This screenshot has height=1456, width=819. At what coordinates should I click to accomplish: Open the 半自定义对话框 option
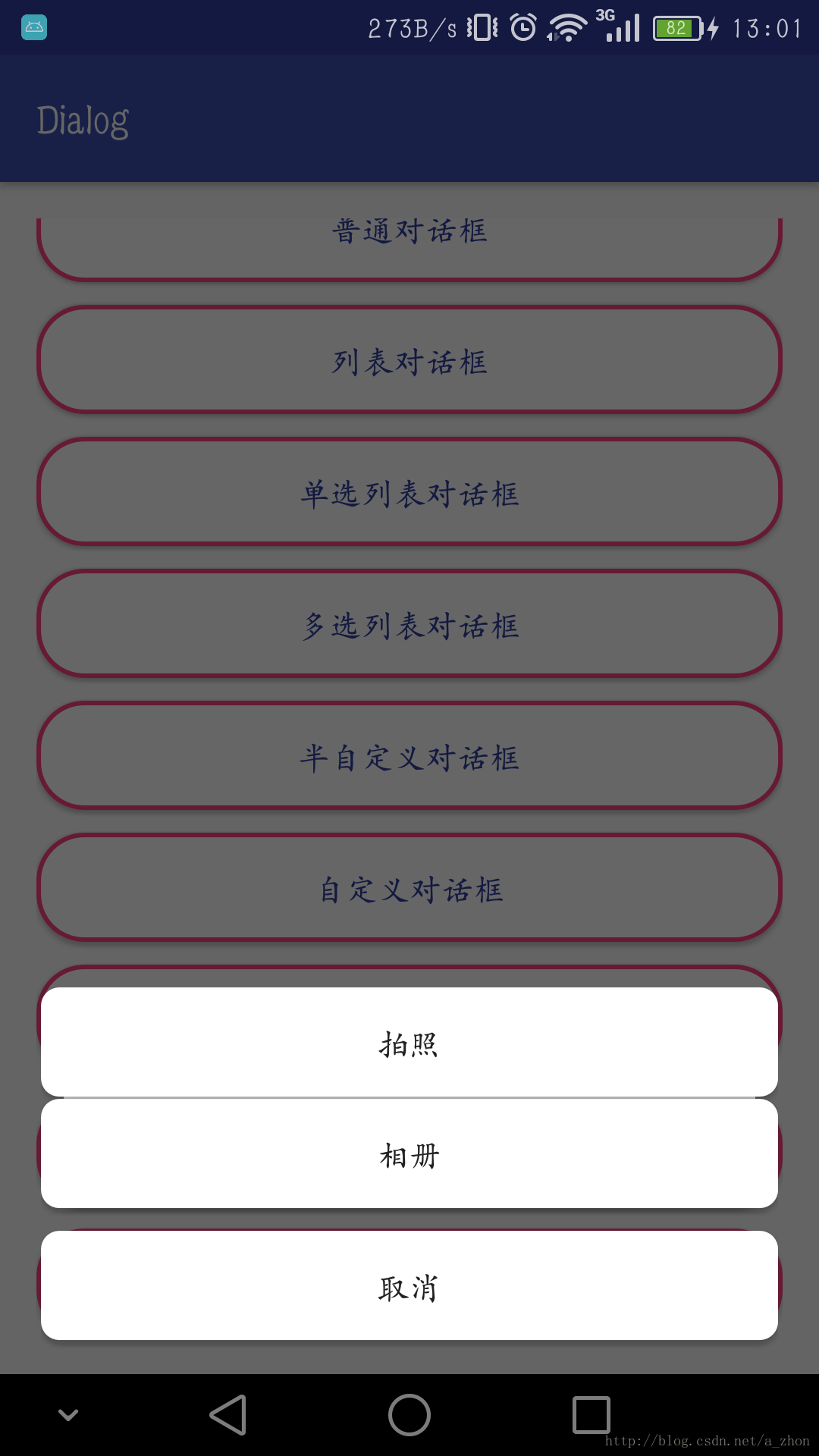pyautogui.click(x=409, y=756)
